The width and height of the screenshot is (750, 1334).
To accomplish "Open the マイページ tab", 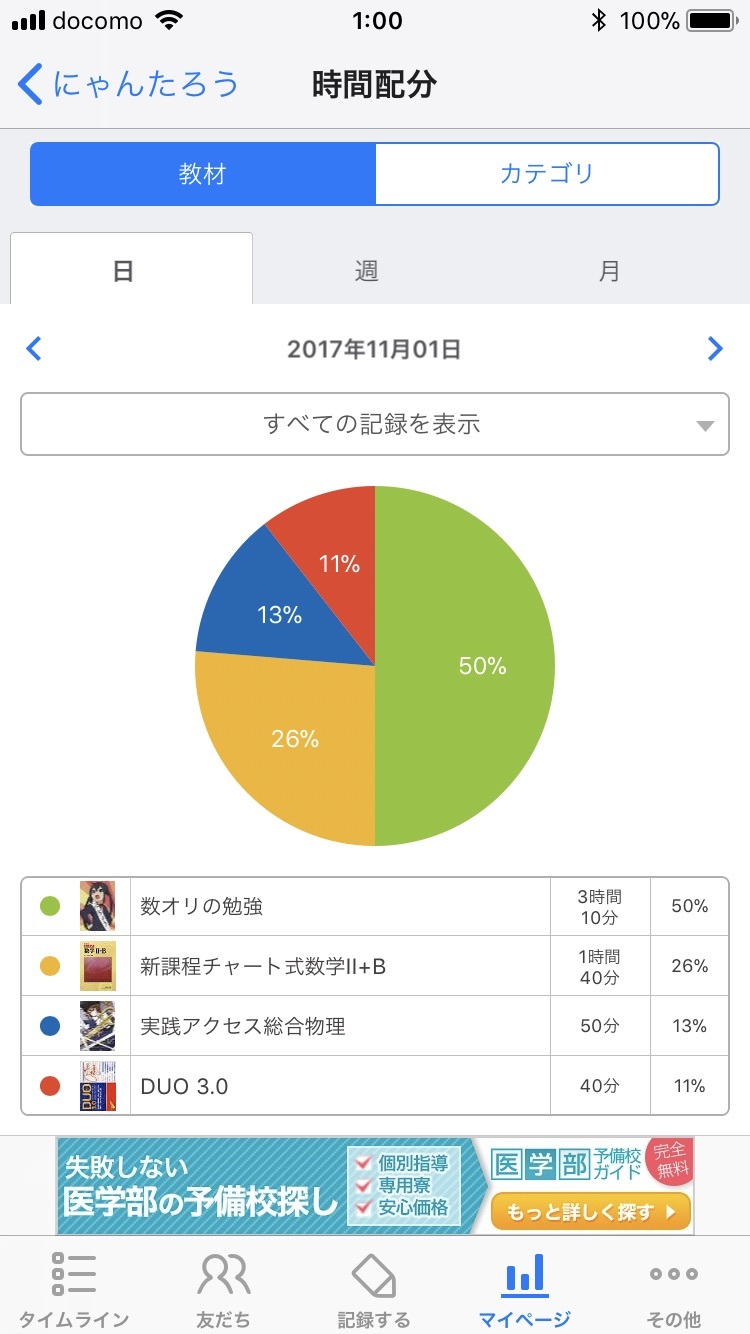I will tap(525, 1289).
